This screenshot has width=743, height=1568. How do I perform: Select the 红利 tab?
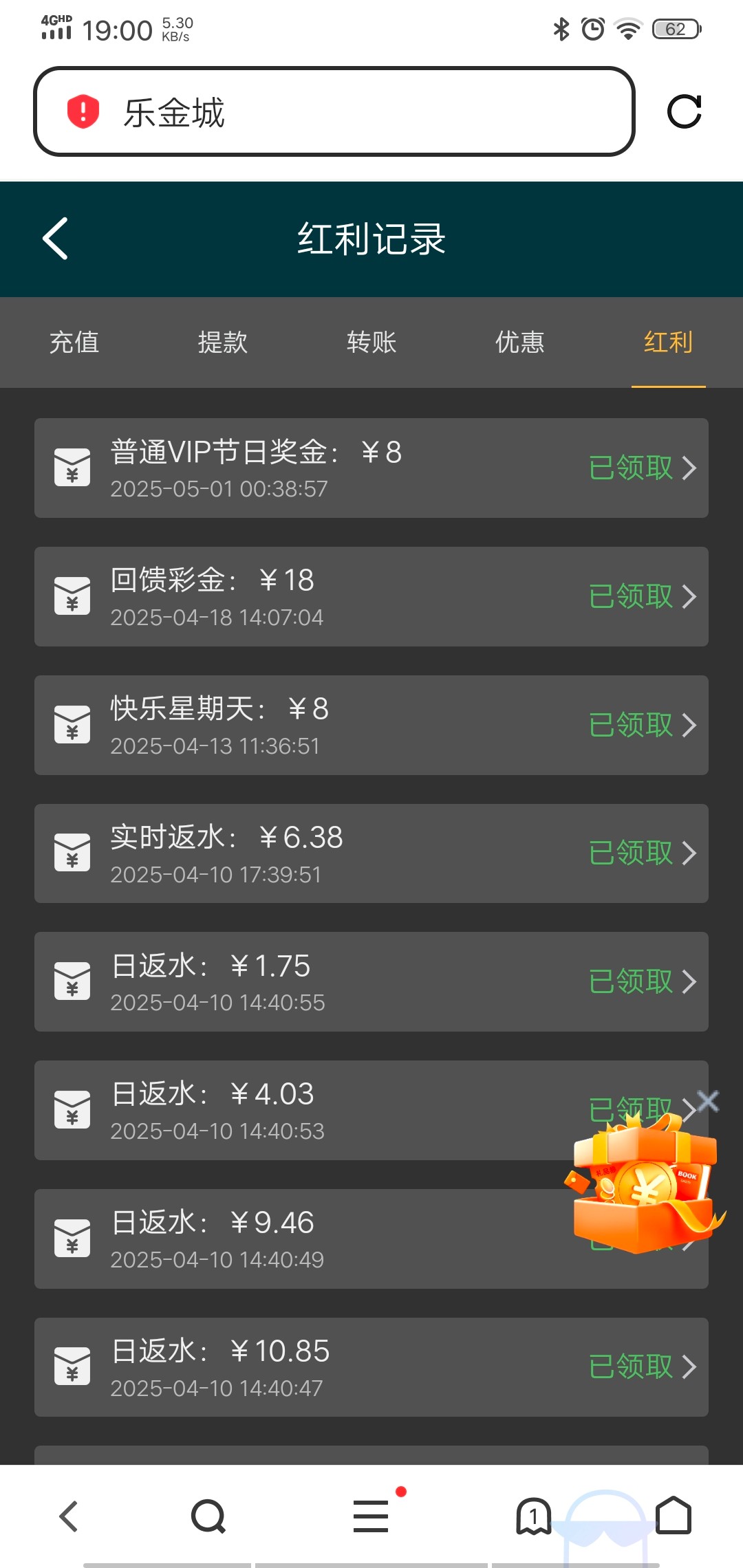pyautogui.click(x=669, y=342)
